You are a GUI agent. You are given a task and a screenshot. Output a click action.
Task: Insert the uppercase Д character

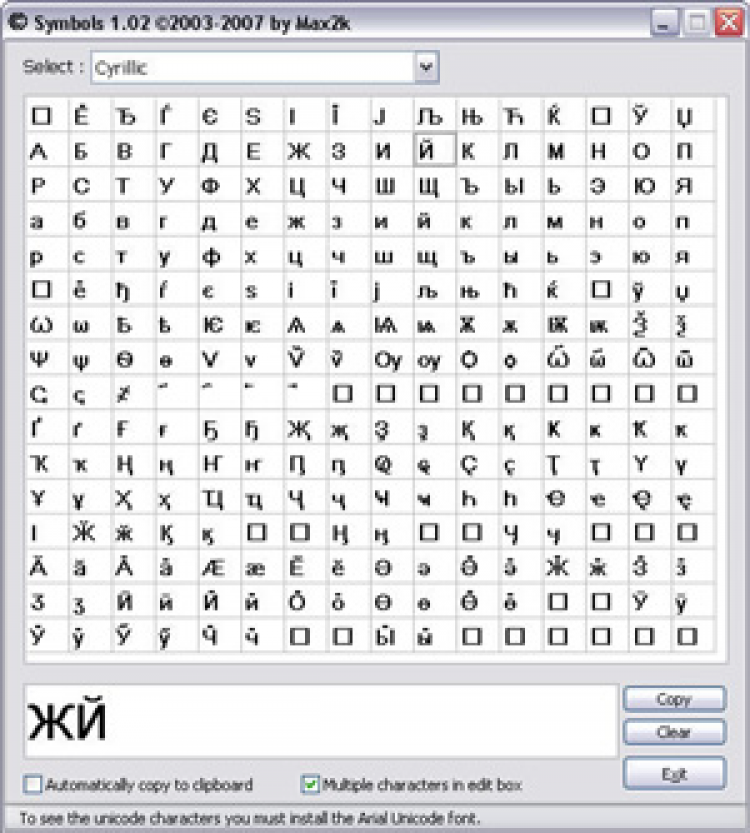pos(212,152)
